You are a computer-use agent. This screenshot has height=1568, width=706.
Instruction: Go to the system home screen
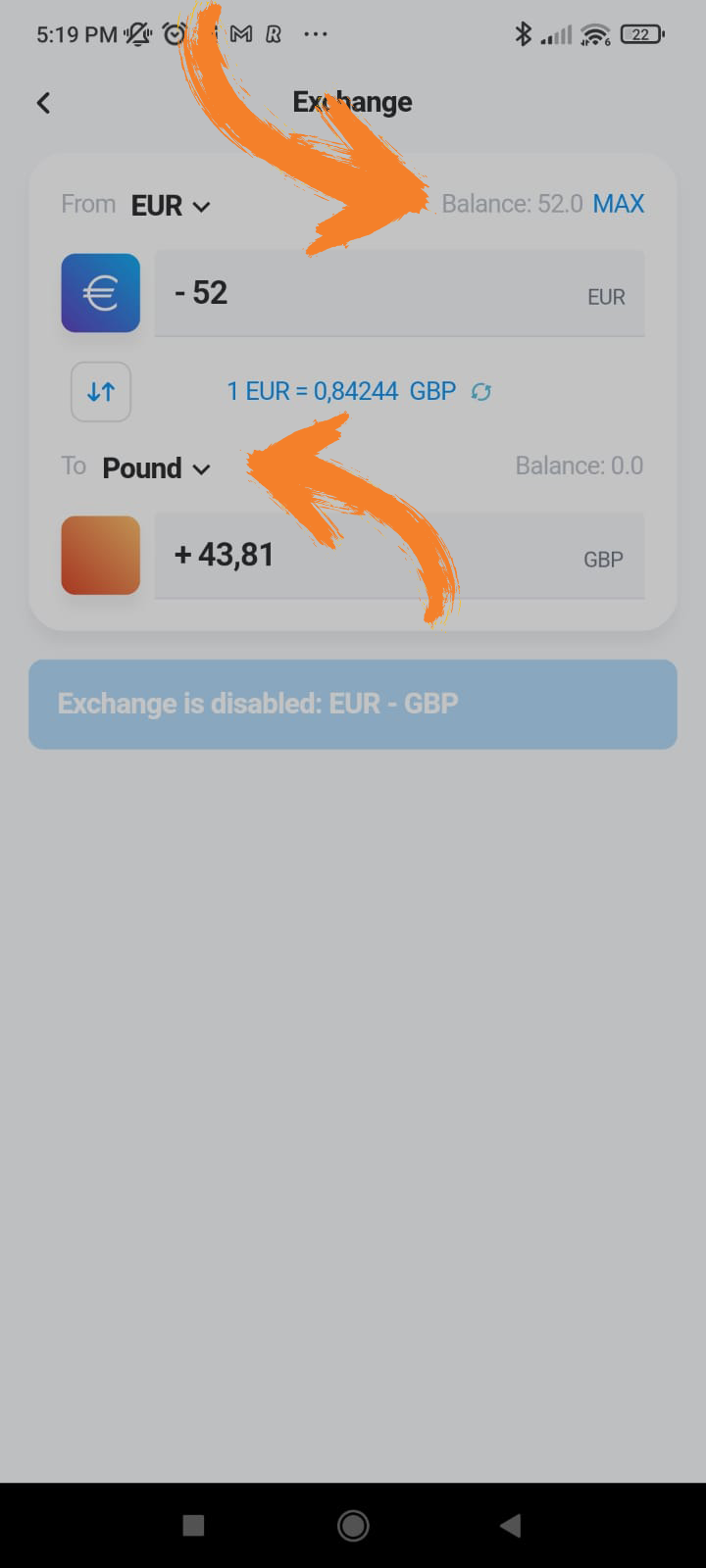pyautogui.click(x=353, y=1525)
